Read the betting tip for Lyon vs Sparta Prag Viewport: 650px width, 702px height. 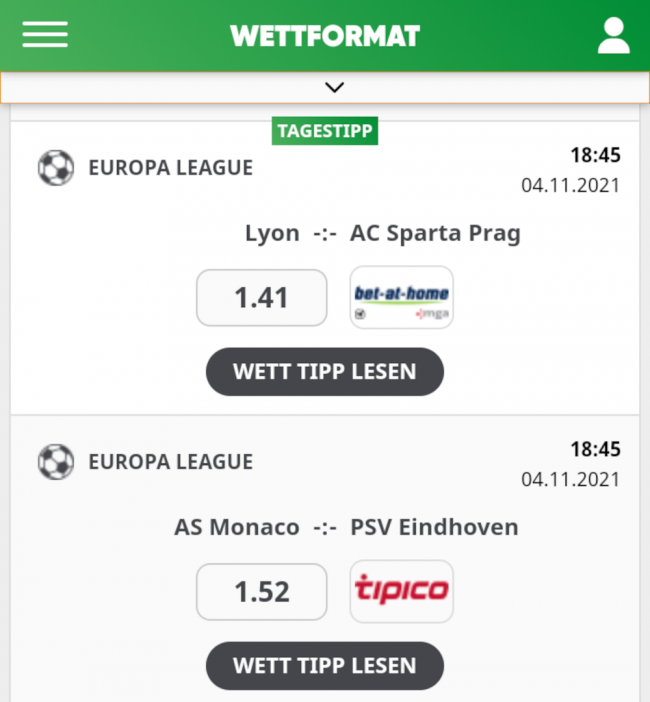[324, 372]
